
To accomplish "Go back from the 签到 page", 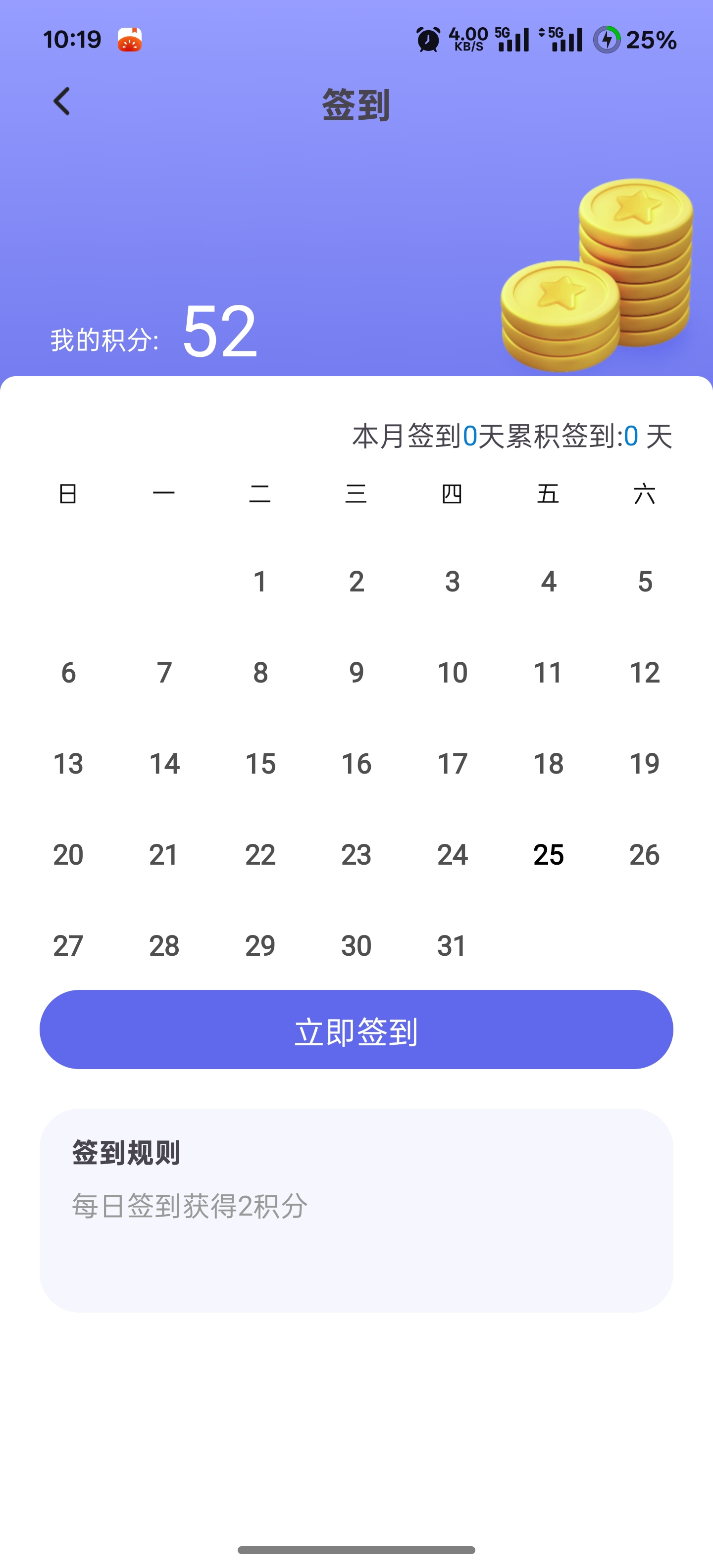I will tap(61, 101).
